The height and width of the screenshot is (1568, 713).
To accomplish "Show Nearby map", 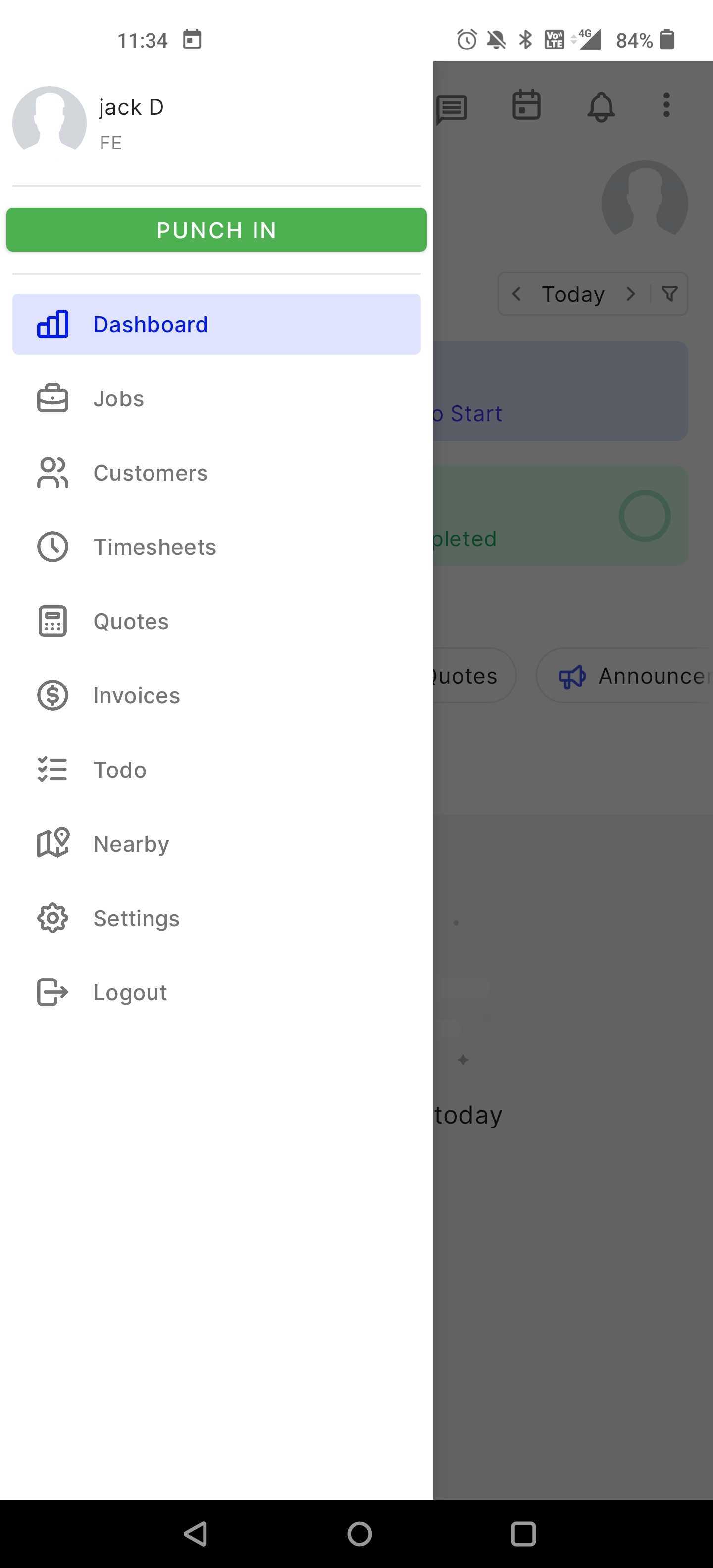I will pyautogui.click(x=131, y=844).
